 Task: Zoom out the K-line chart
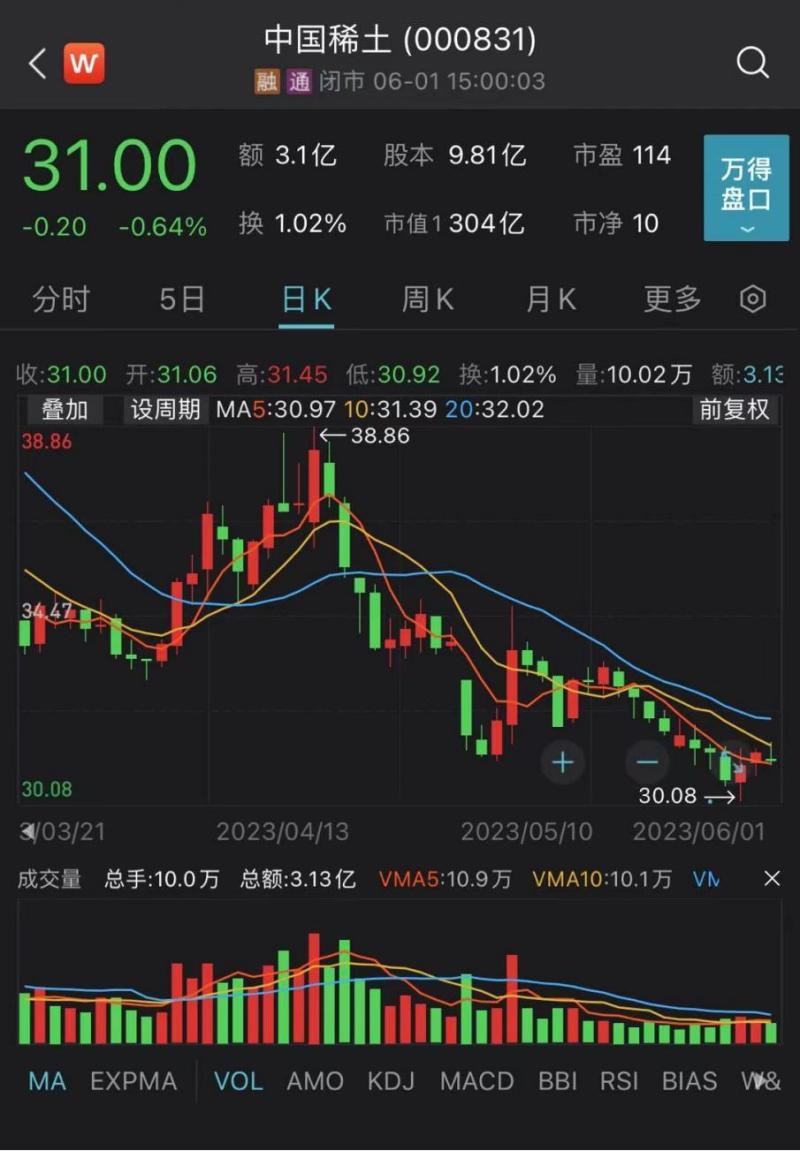point(647,763)
